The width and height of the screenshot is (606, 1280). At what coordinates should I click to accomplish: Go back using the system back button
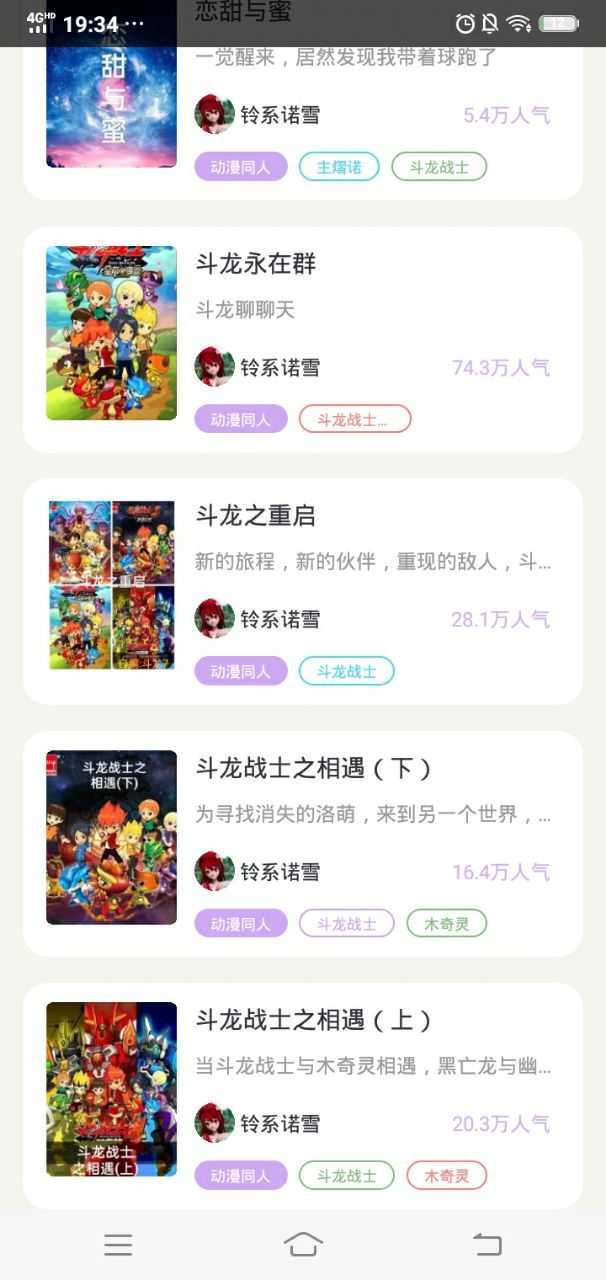pos(487,1244)
